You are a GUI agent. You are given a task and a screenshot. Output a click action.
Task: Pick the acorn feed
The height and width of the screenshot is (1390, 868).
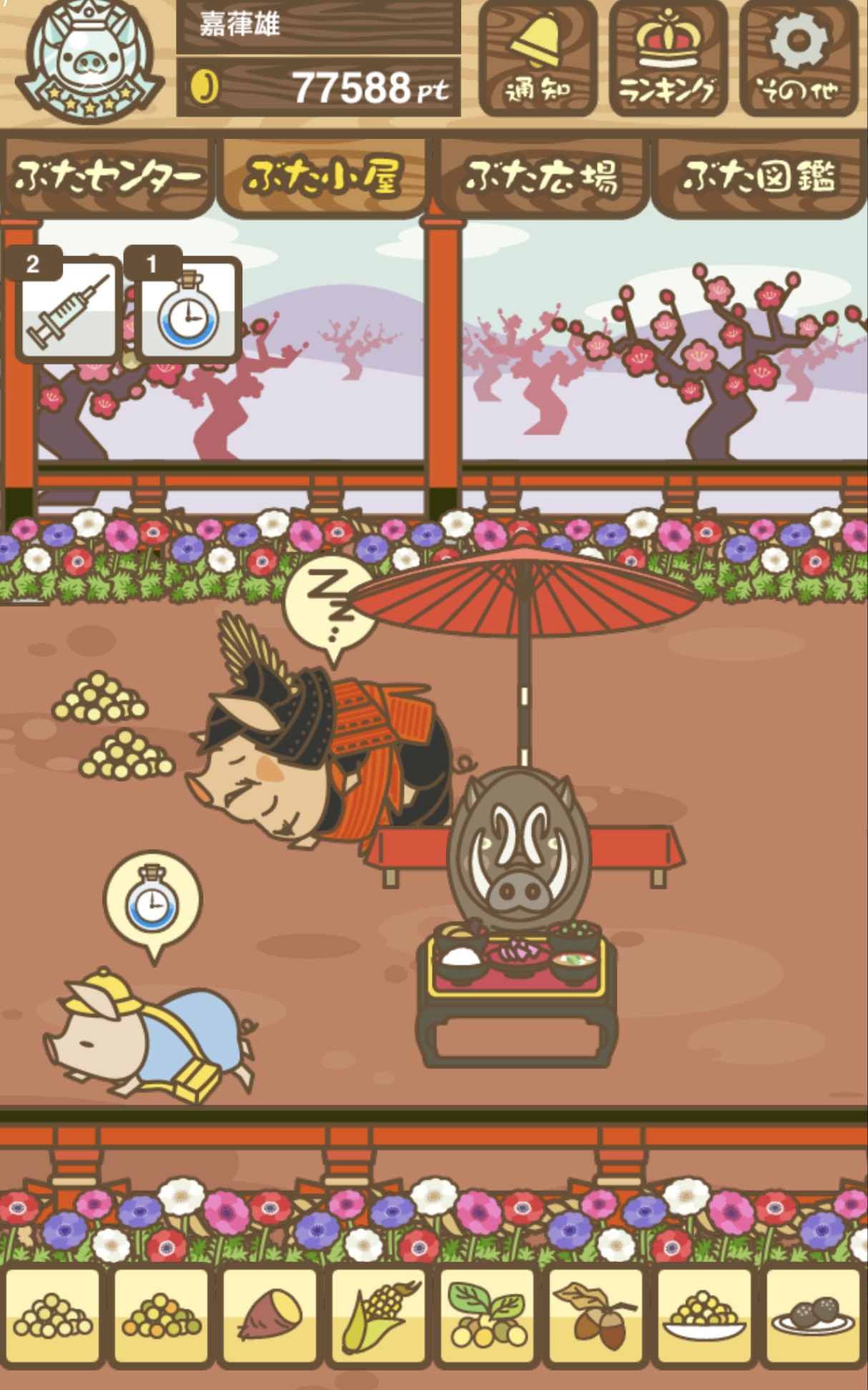pyautogui.click(x=595, y=1316)
